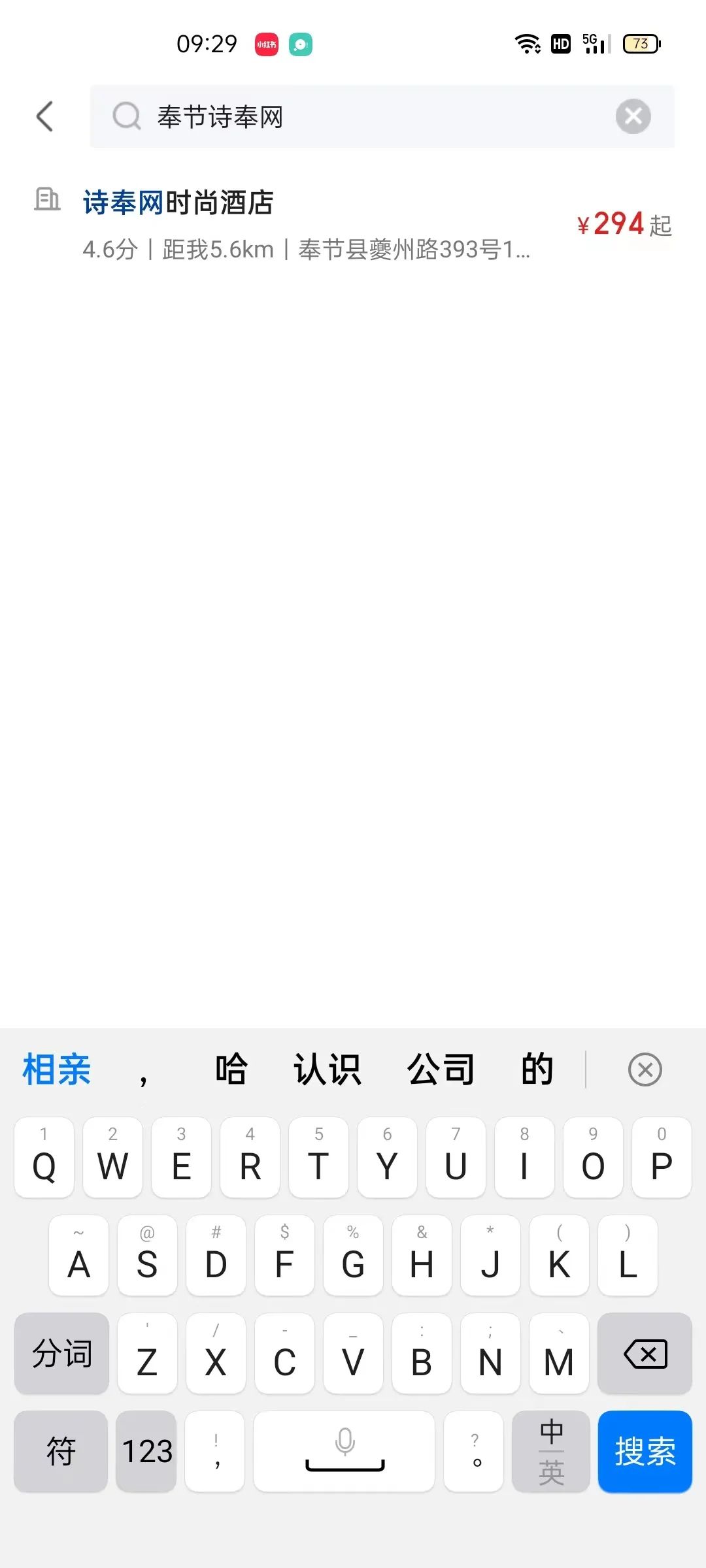Go back using the left arrow

pyautogui.click(x=44, y=117)
